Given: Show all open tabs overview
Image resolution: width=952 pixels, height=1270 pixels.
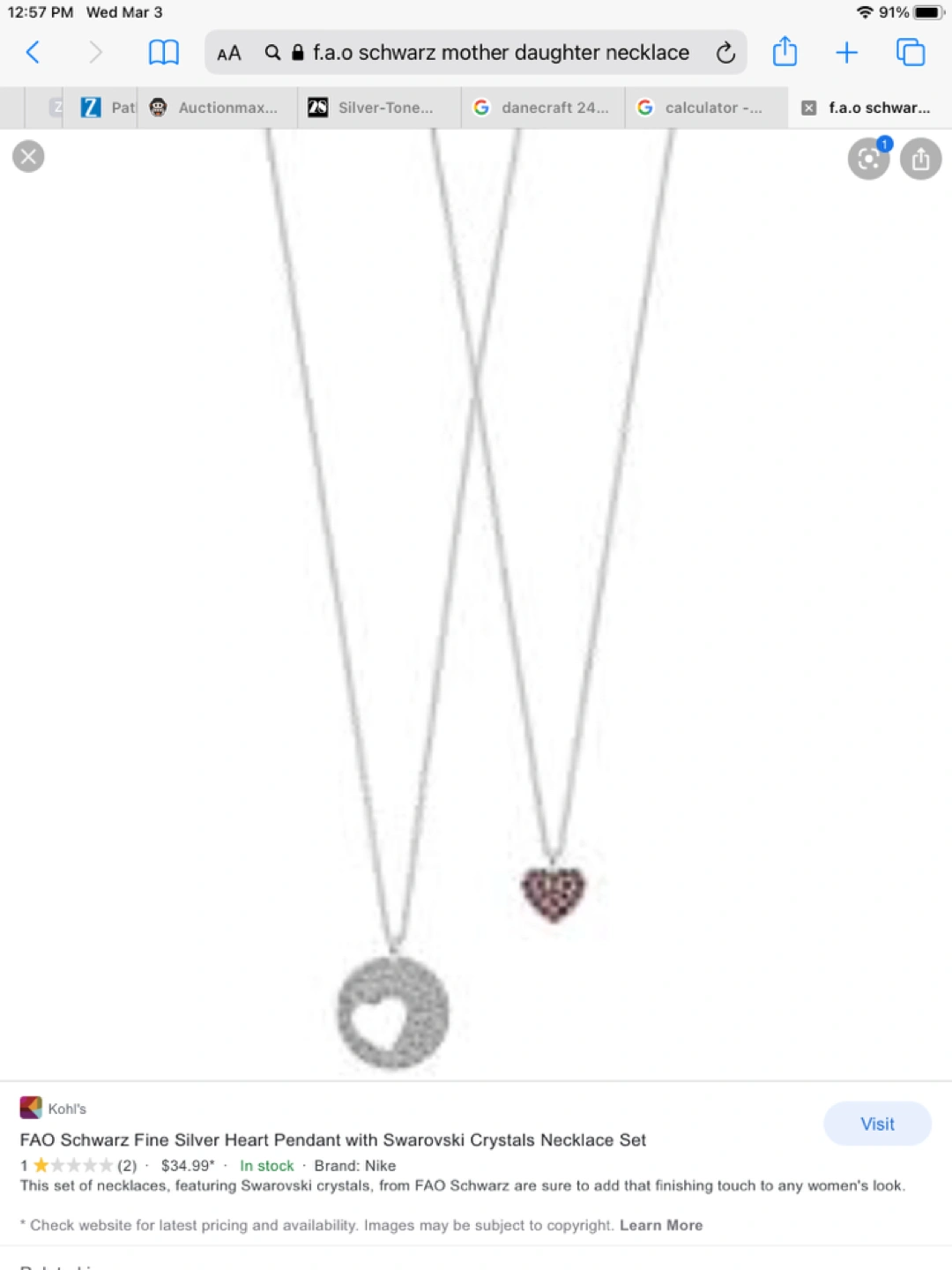Looking at the screenshot, I should point(911,53).
